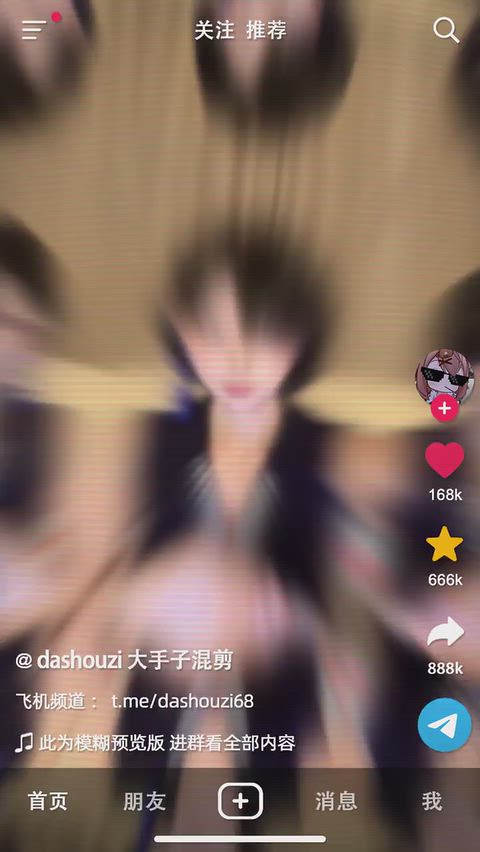
Task: Open the creator's avatar profile
Action: [x=445, y=377]
